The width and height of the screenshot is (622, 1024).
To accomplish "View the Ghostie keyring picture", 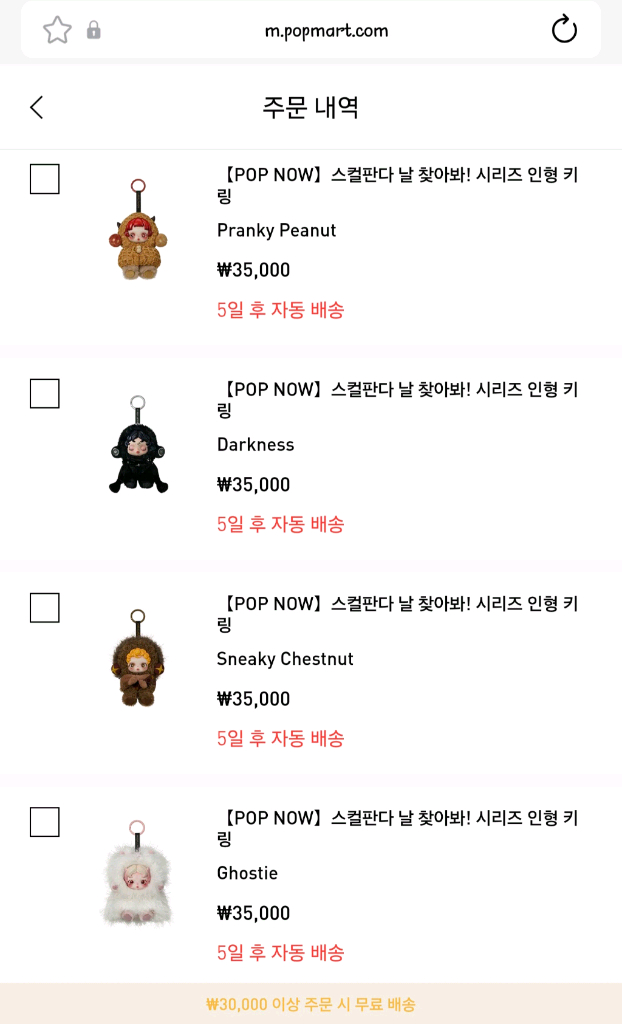I will pyautogui.click(x=138, y=873).
